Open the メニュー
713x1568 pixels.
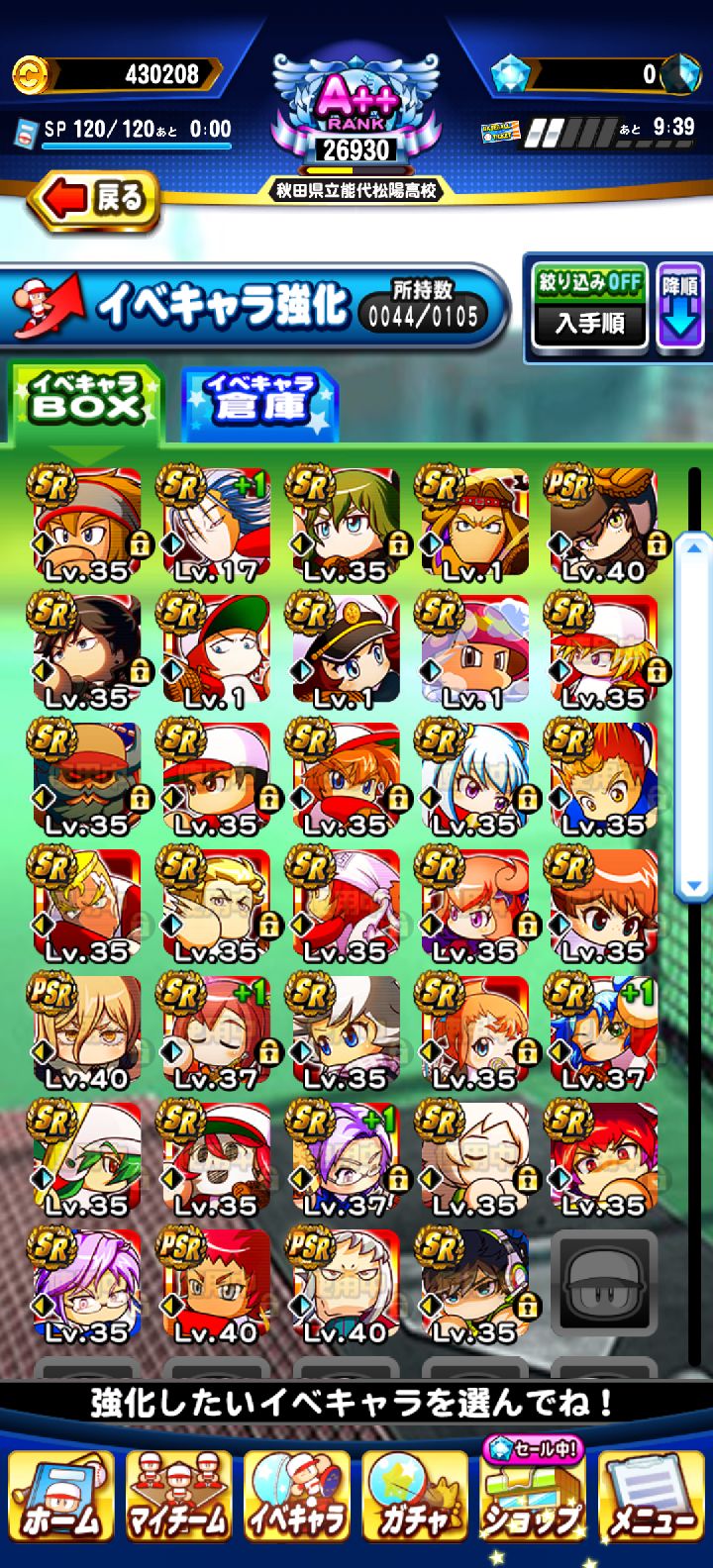651,1499
